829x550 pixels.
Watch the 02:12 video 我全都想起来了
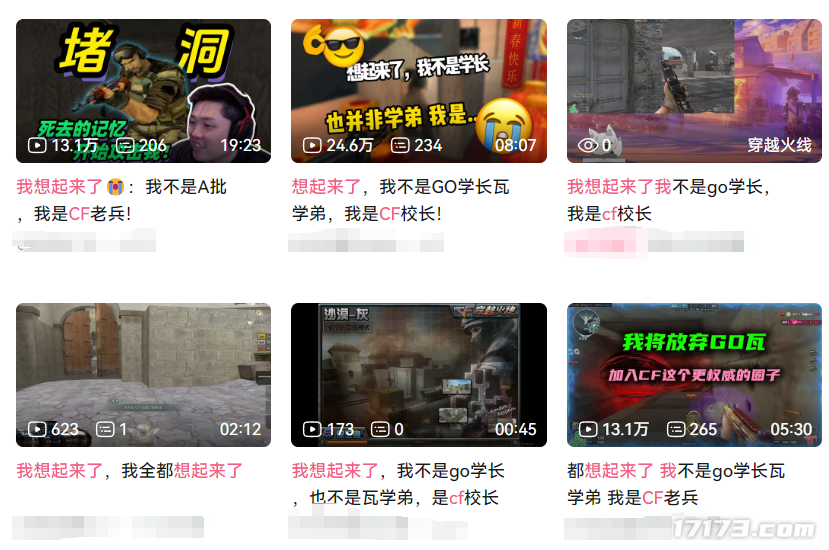(143, 374)
